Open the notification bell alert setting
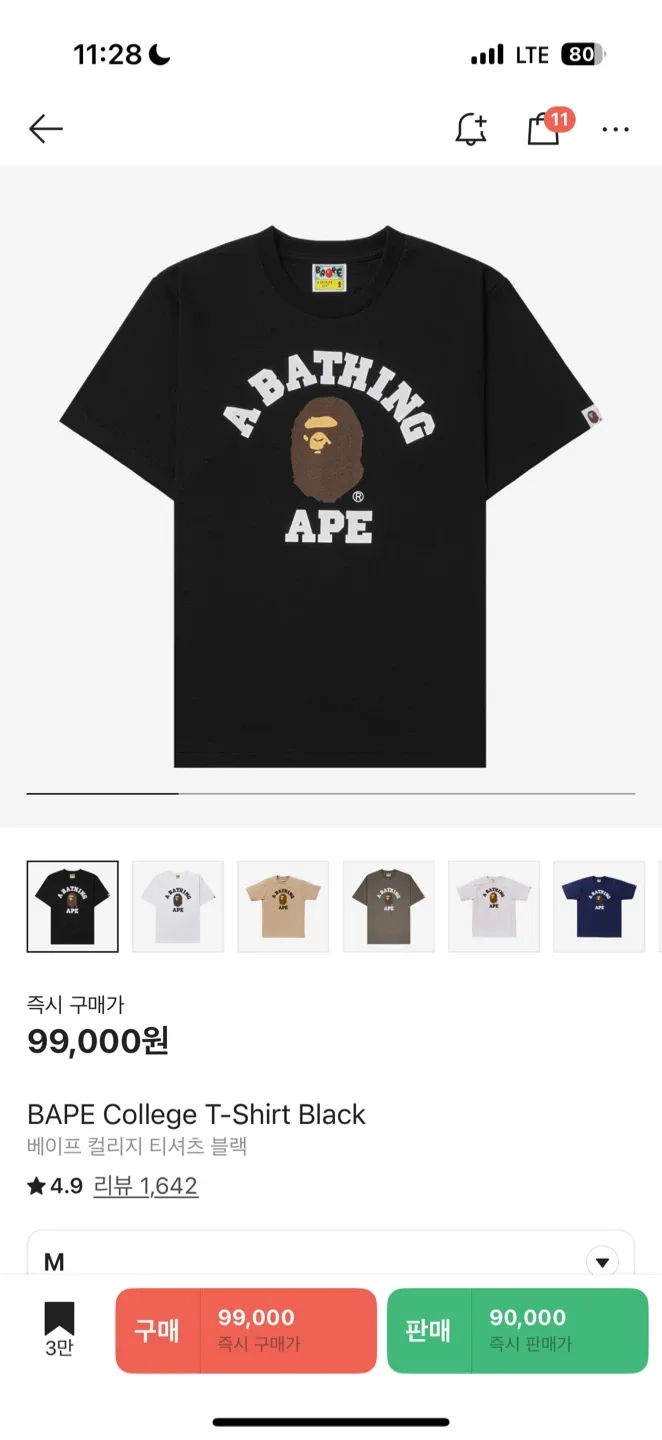This screenshot has width=662, height=1440. (x=471, y=129)
